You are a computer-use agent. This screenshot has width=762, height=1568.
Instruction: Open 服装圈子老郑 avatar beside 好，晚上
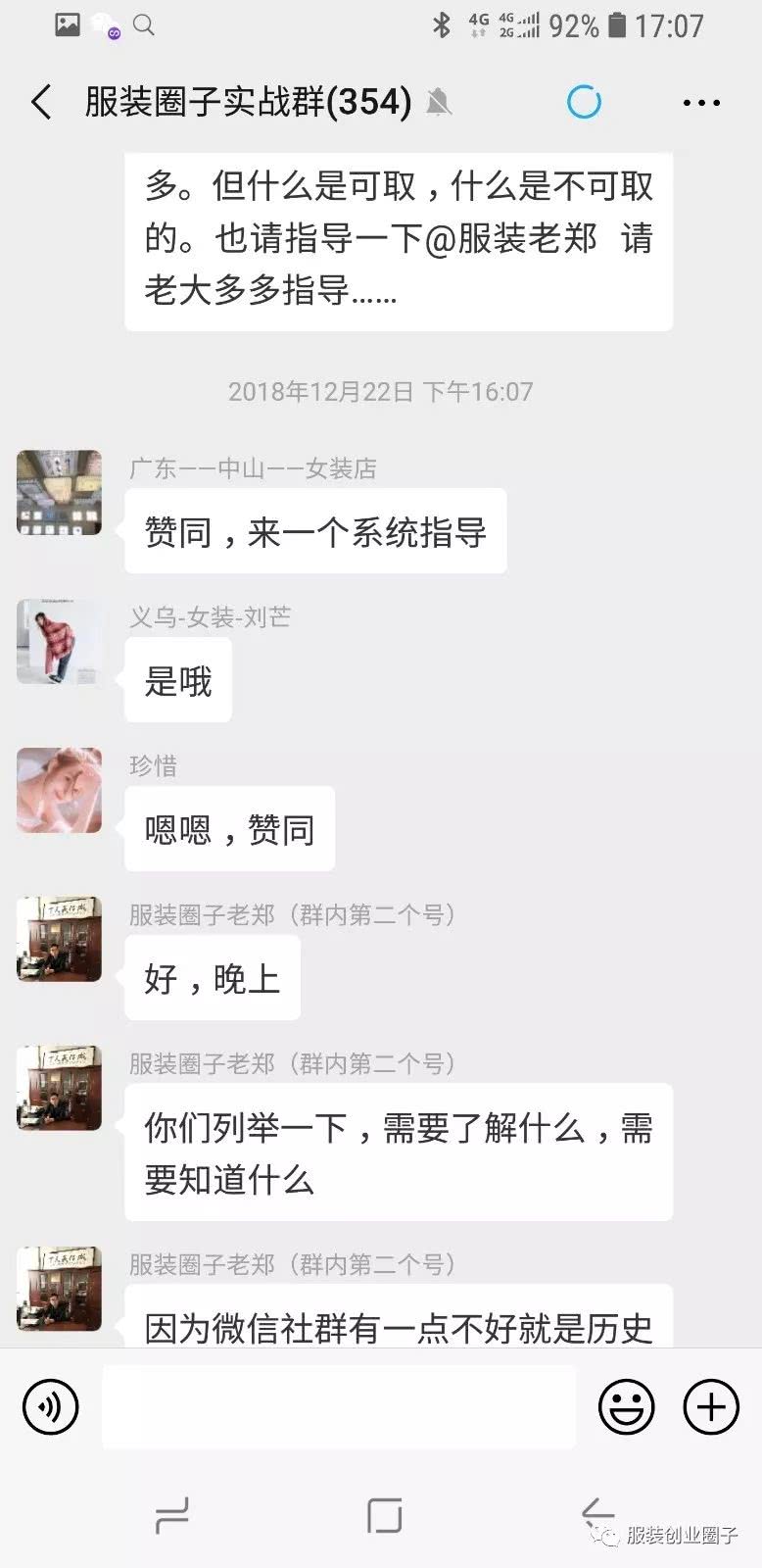click(60, 939)
